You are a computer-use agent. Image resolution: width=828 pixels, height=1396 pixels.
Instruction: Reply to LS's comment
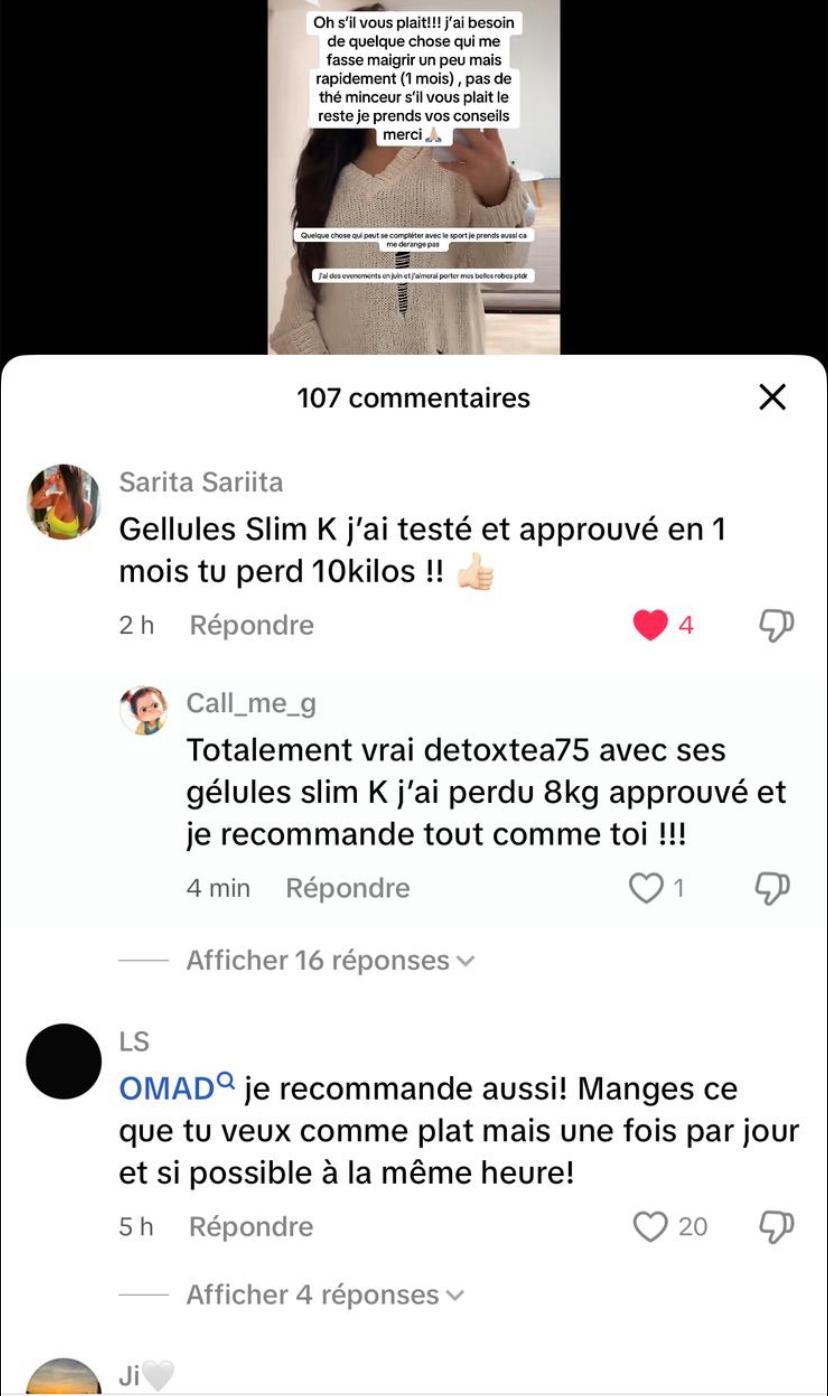point(252,1227)
